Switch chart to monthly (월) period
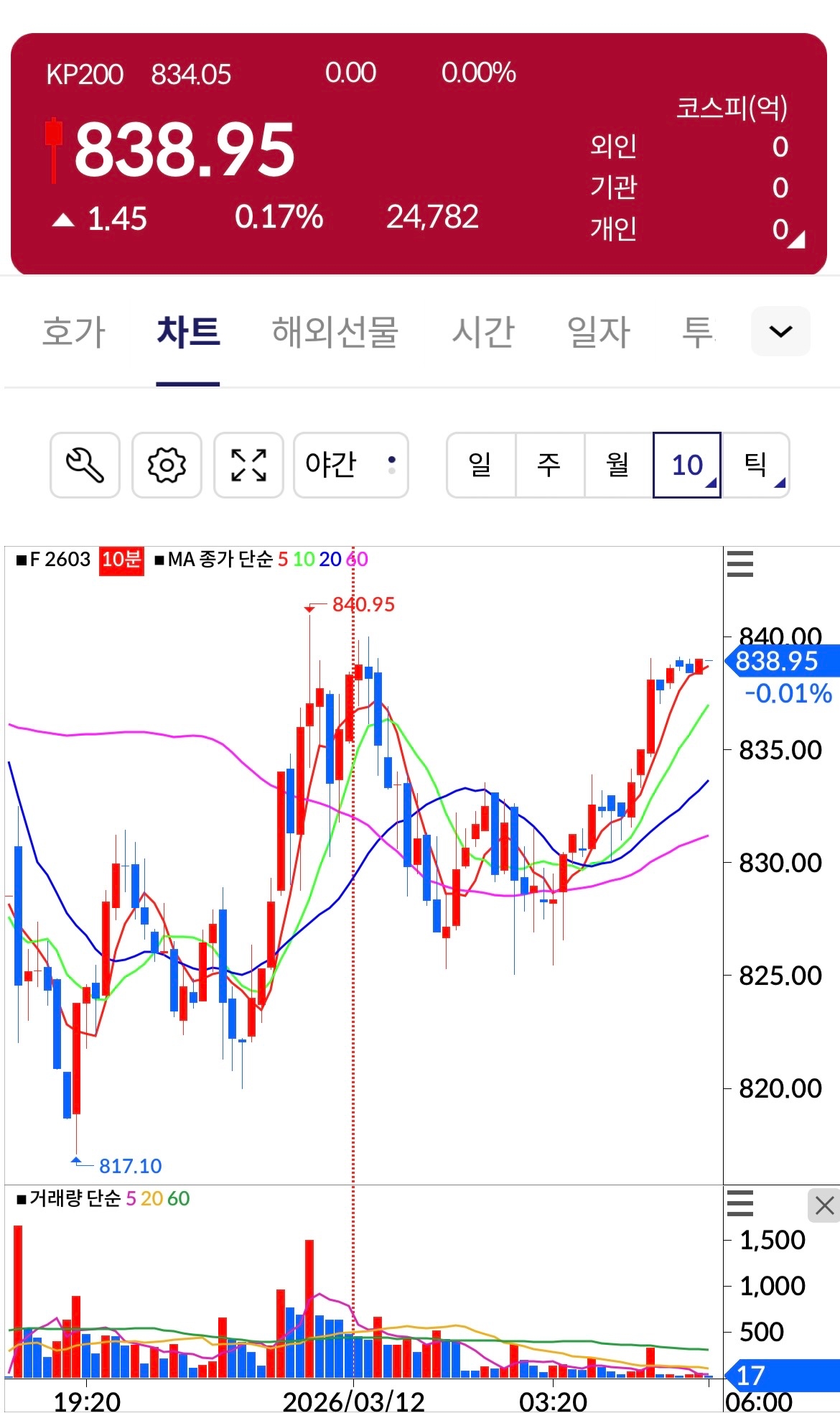Image resolution: width=840 pixels, height=1413 pixels. click(x=618, y=465)
